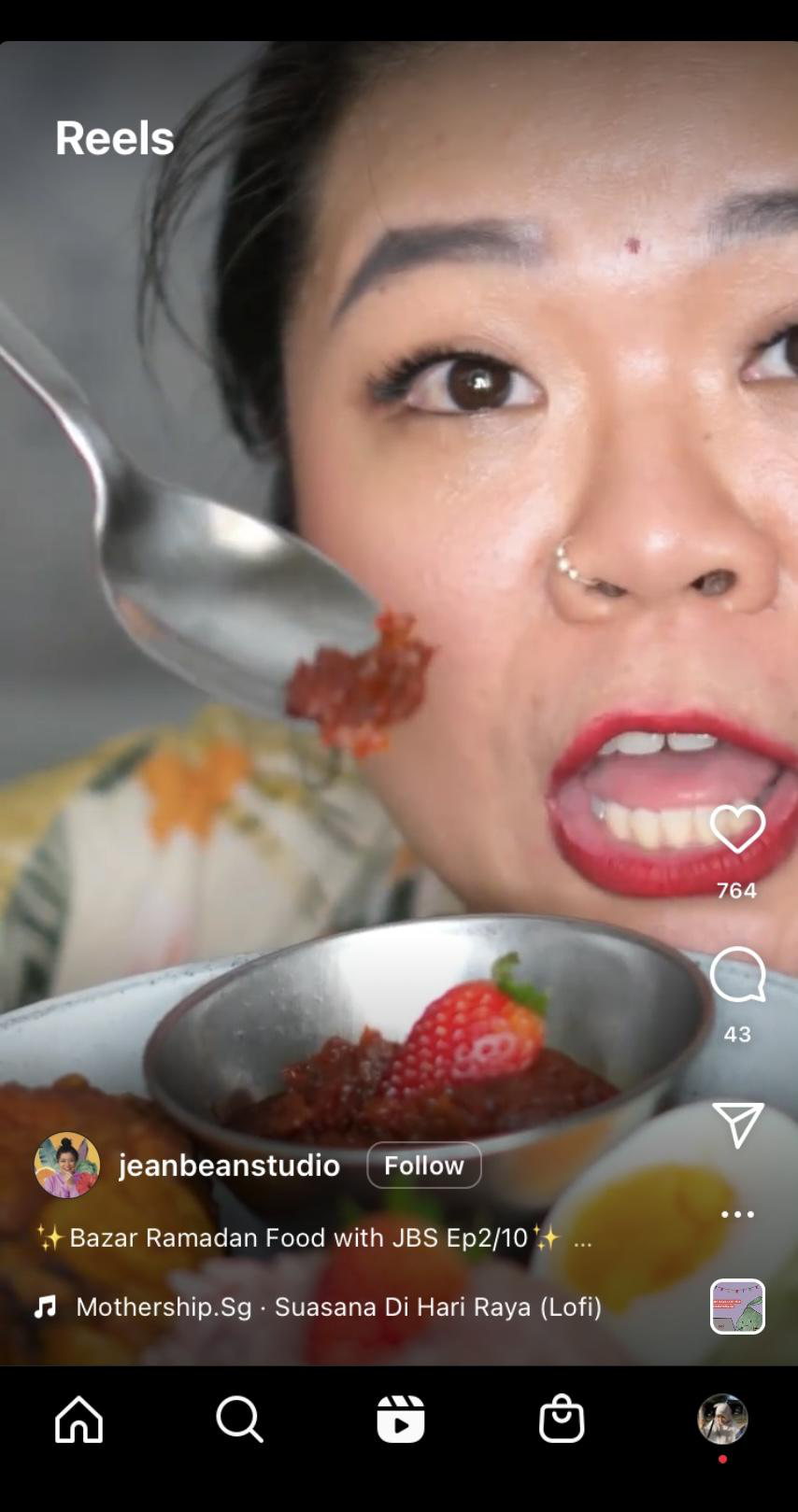Open the Shop tab
This screenshot has height=1512, width=798.
point(562,1420)
